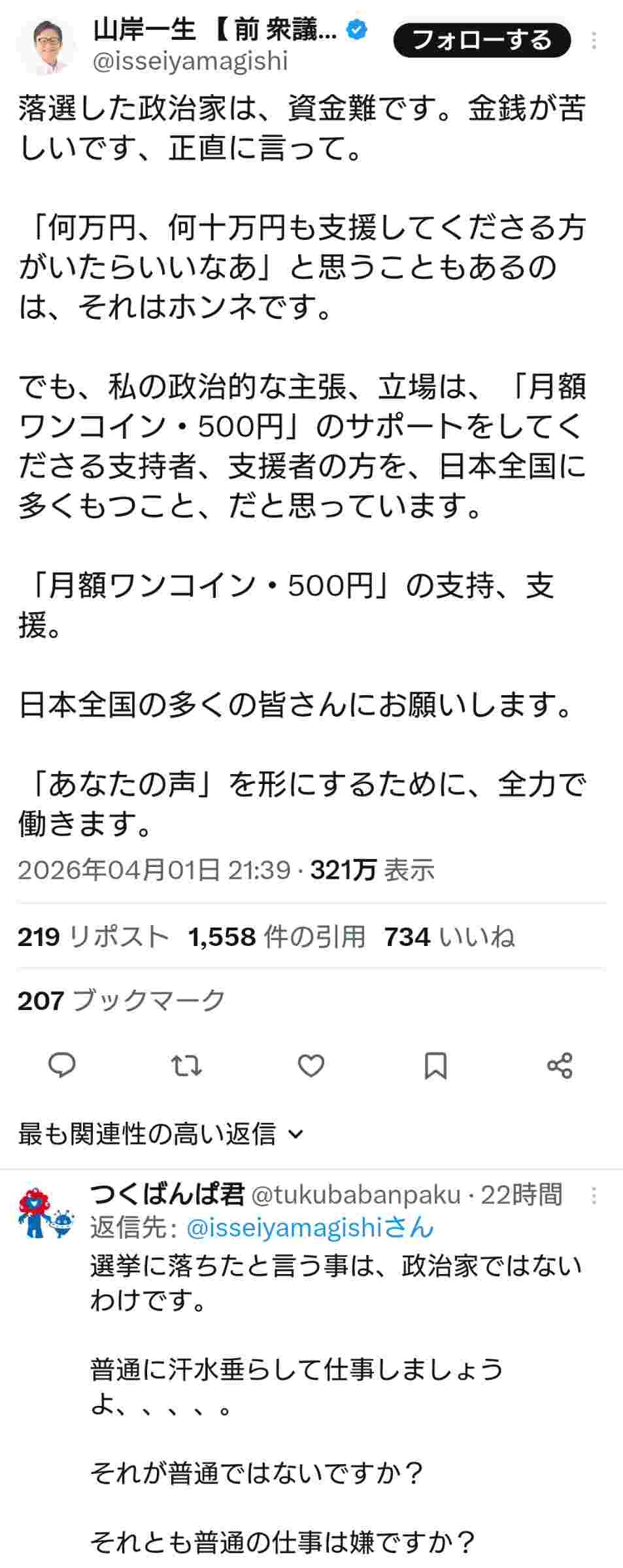623x1568 pixels.
Task: Repost the main post
Action: [186, 1066]
